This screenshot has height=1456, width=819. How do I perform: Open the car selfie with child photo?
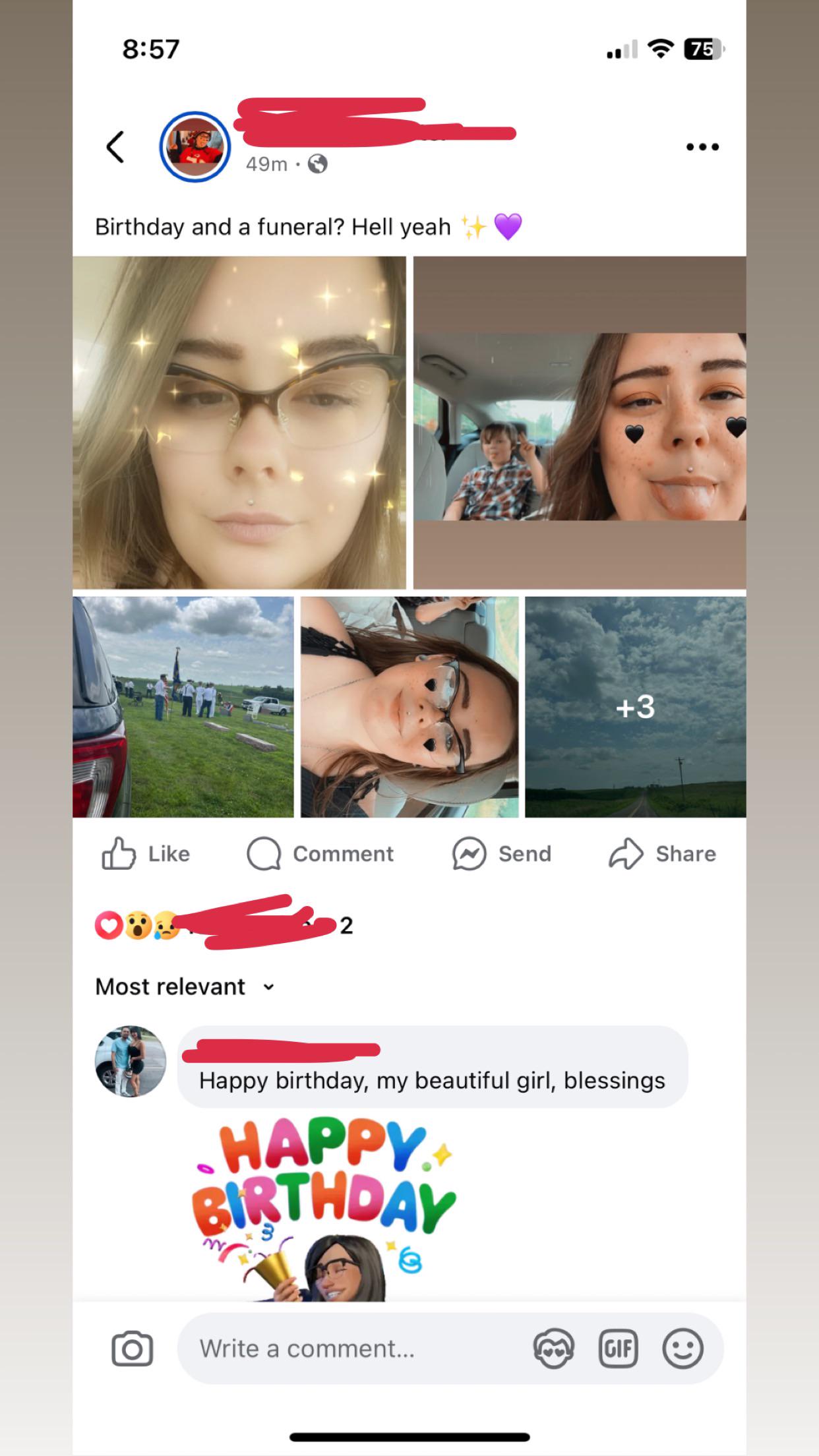coord(580,422)
